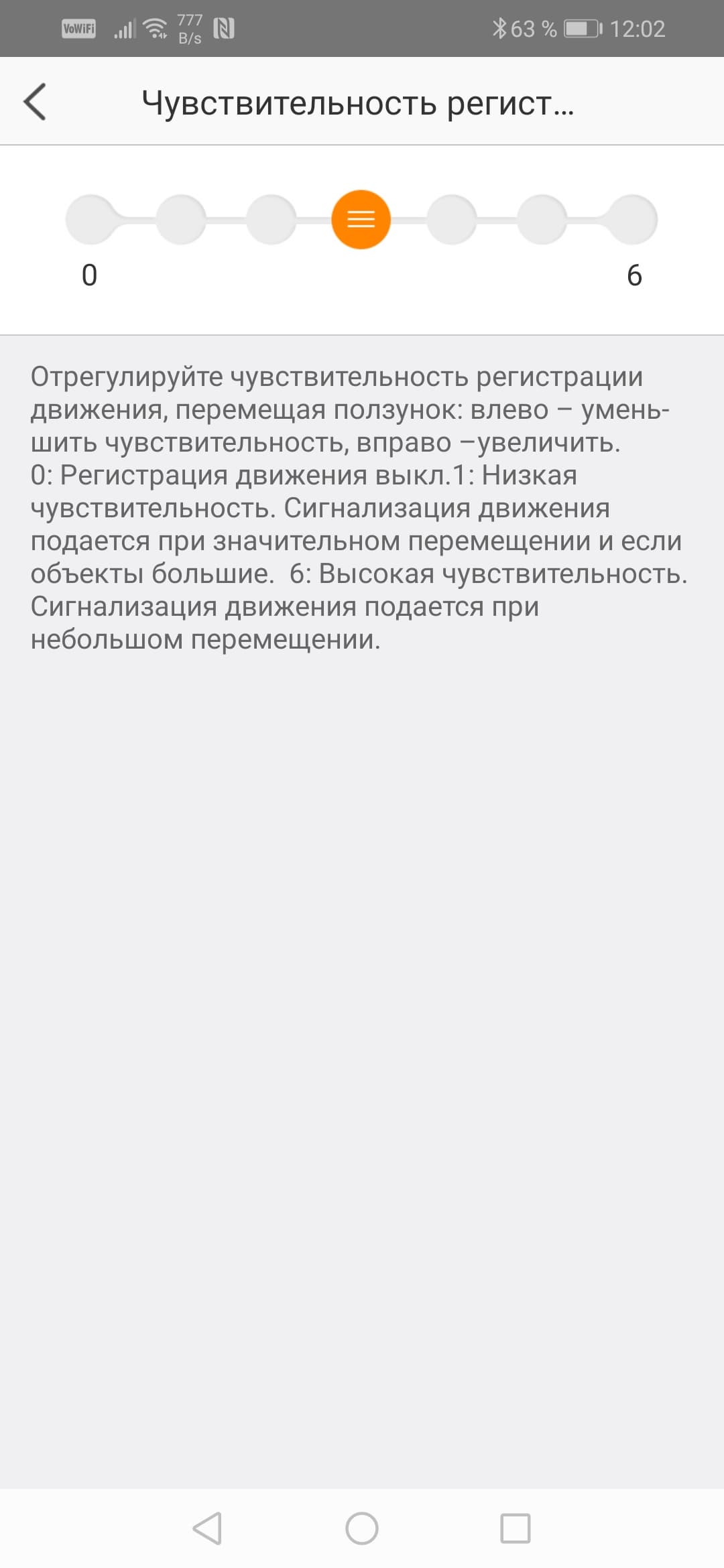Set sensitivity slider to level 5

point(542,219)
